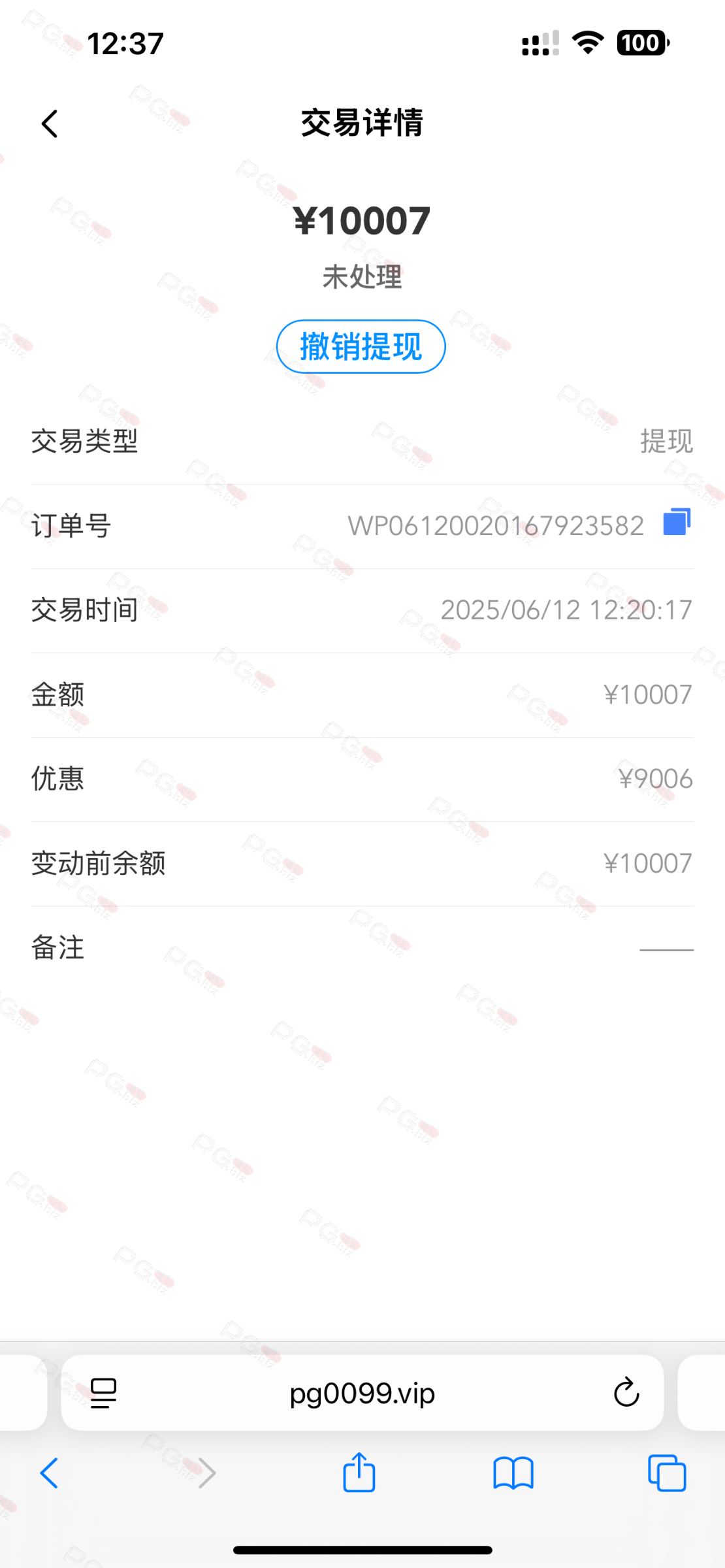Show all open Safari tabs

[x=667, y=1473]
